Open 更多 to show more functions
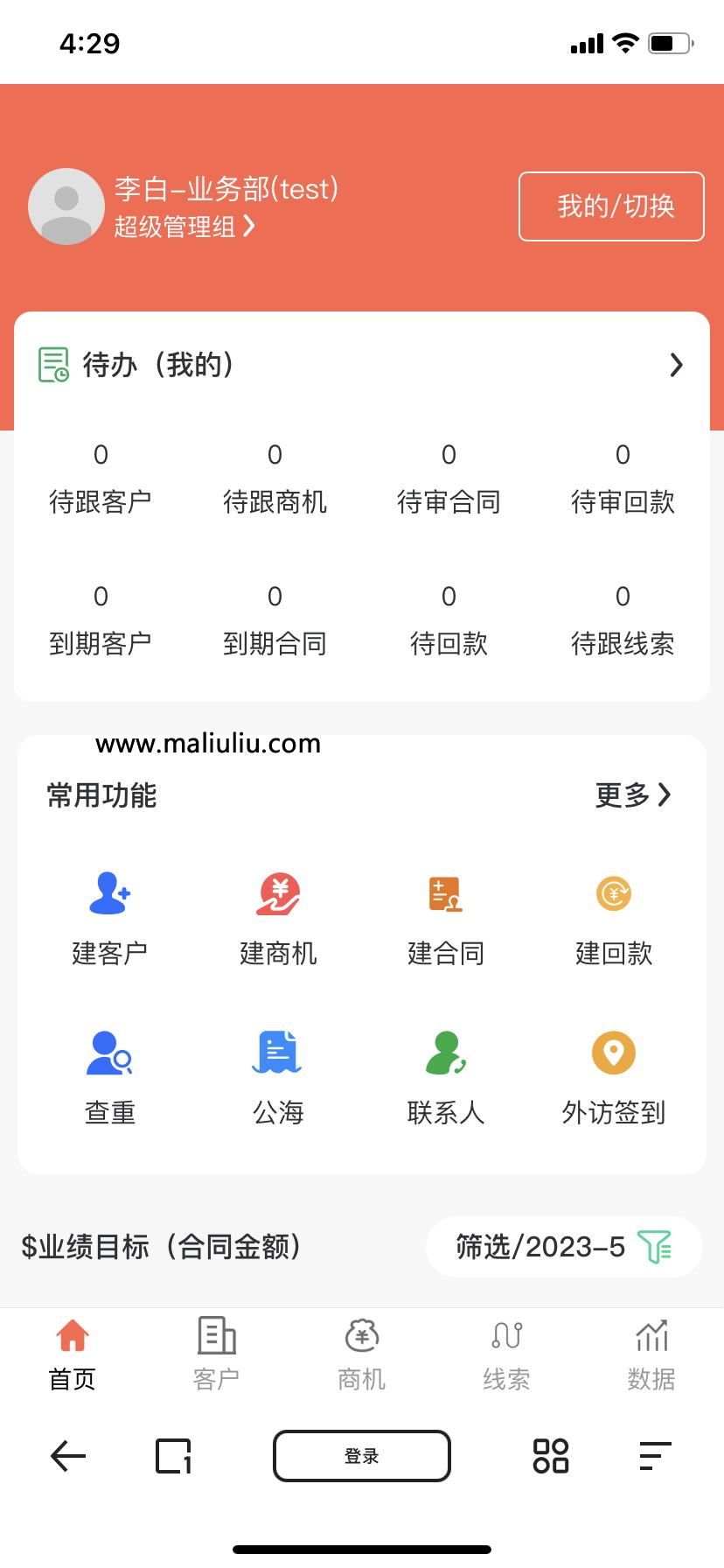The height and width of the screenshot is (1568, 724). [633, 794]
